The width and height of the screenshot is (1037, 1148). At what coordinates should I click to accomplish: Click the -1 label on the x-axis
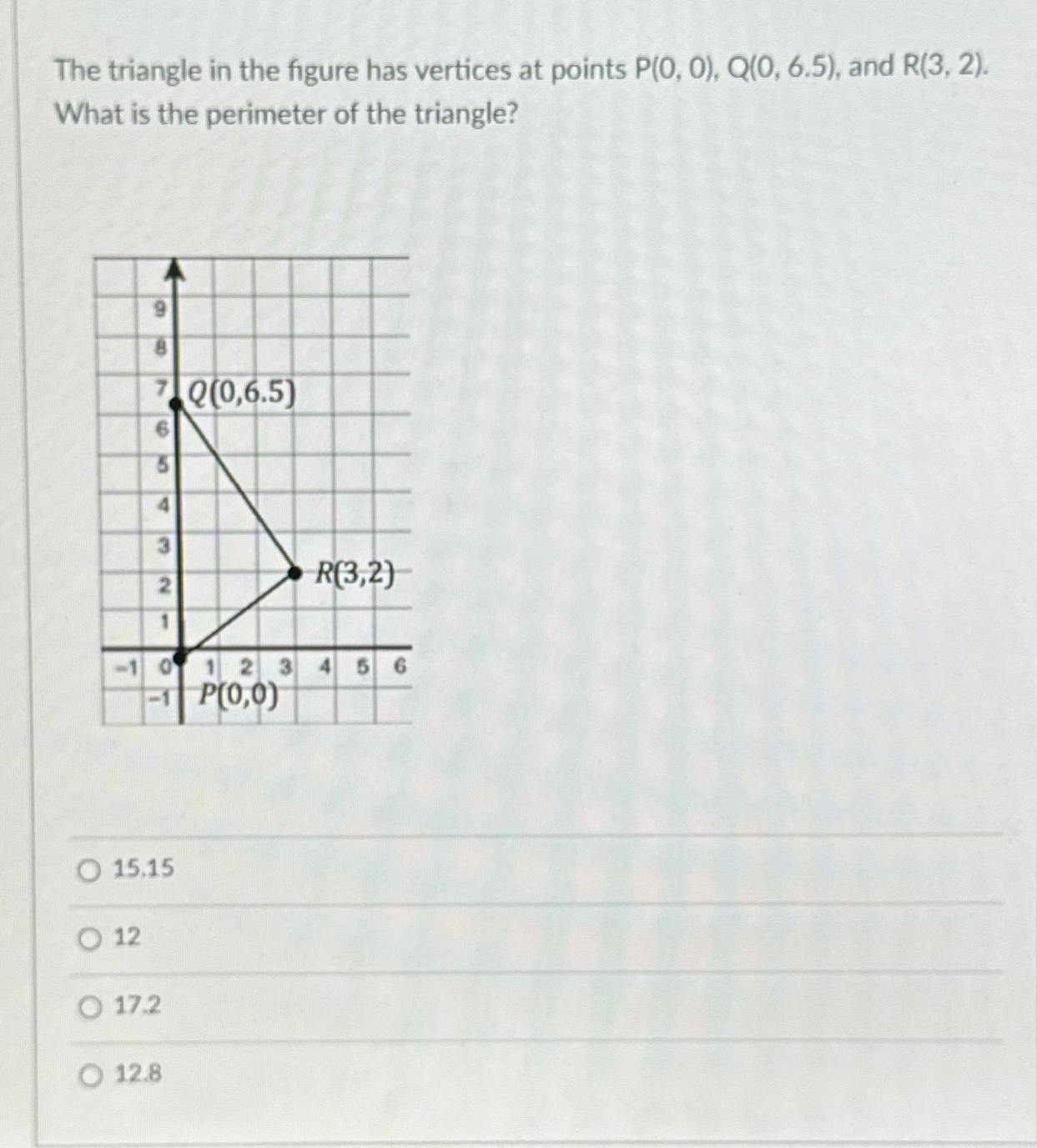click(x=127, y=666)
